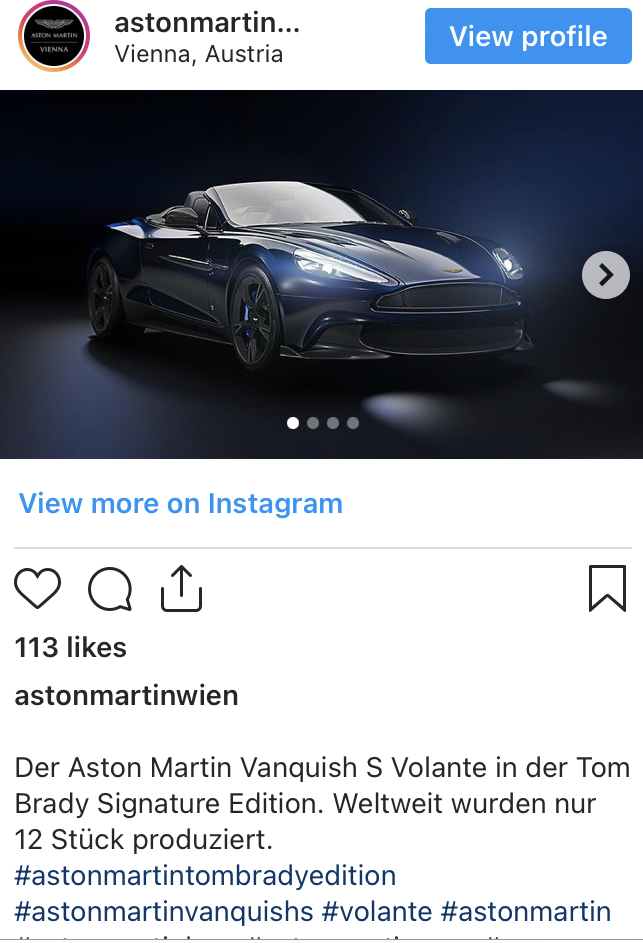The image size is (643, 943).
Task: Open hashtag #astonmartintombradyedition
Action: 205,876
